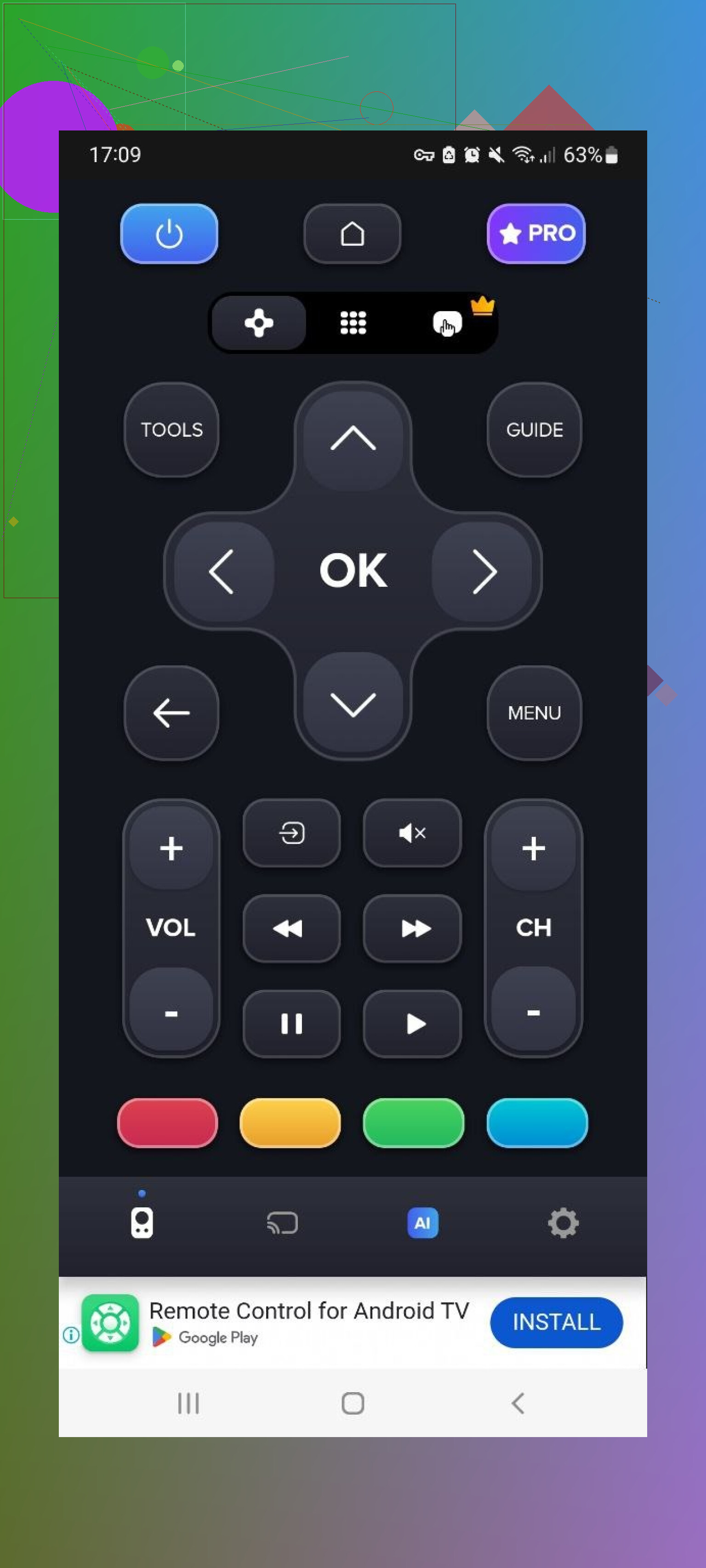
Task: Open TOOLS on the remote
Action: coord(171,430)
